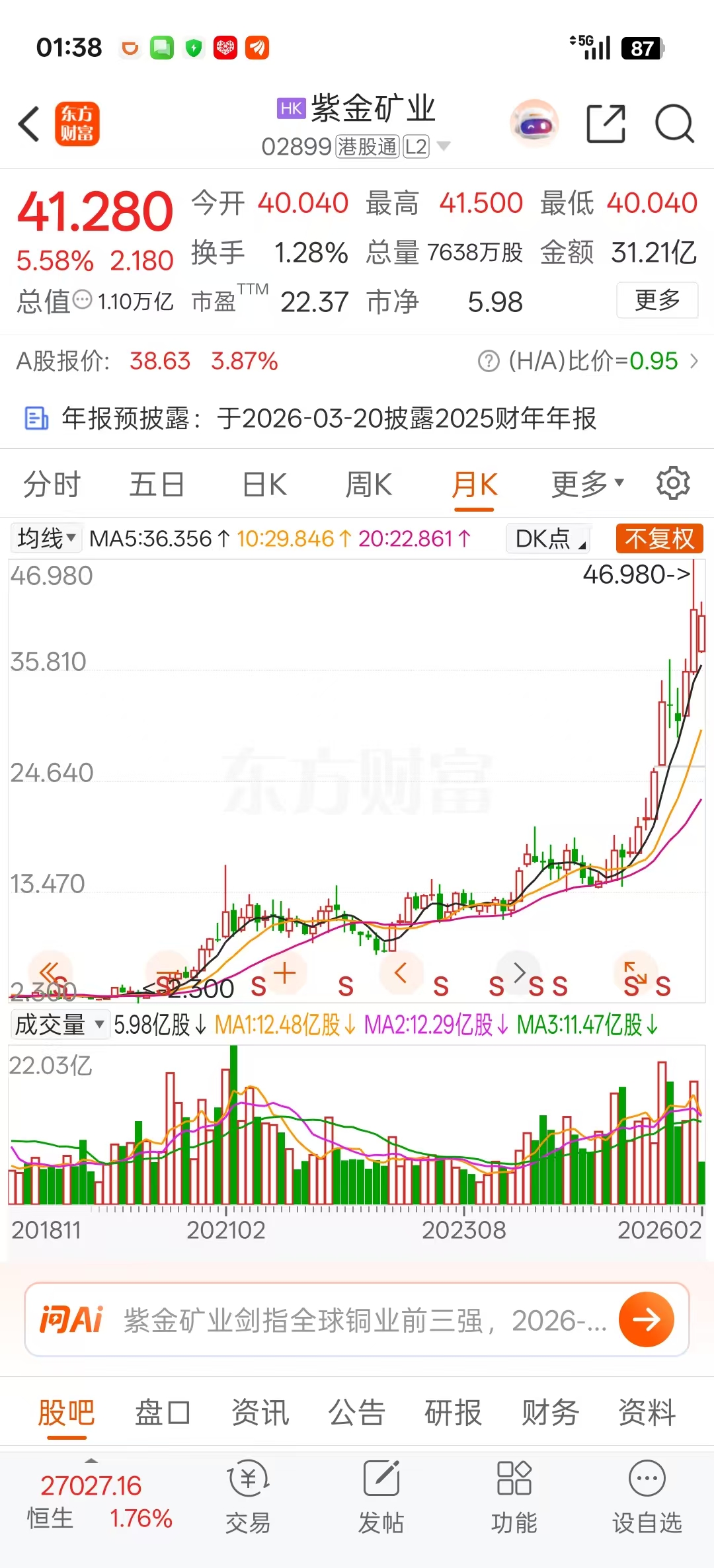This screenshot has width=714, height=1568.
Task: Submit the 问AI query arrow
Action: point(646,1319)
